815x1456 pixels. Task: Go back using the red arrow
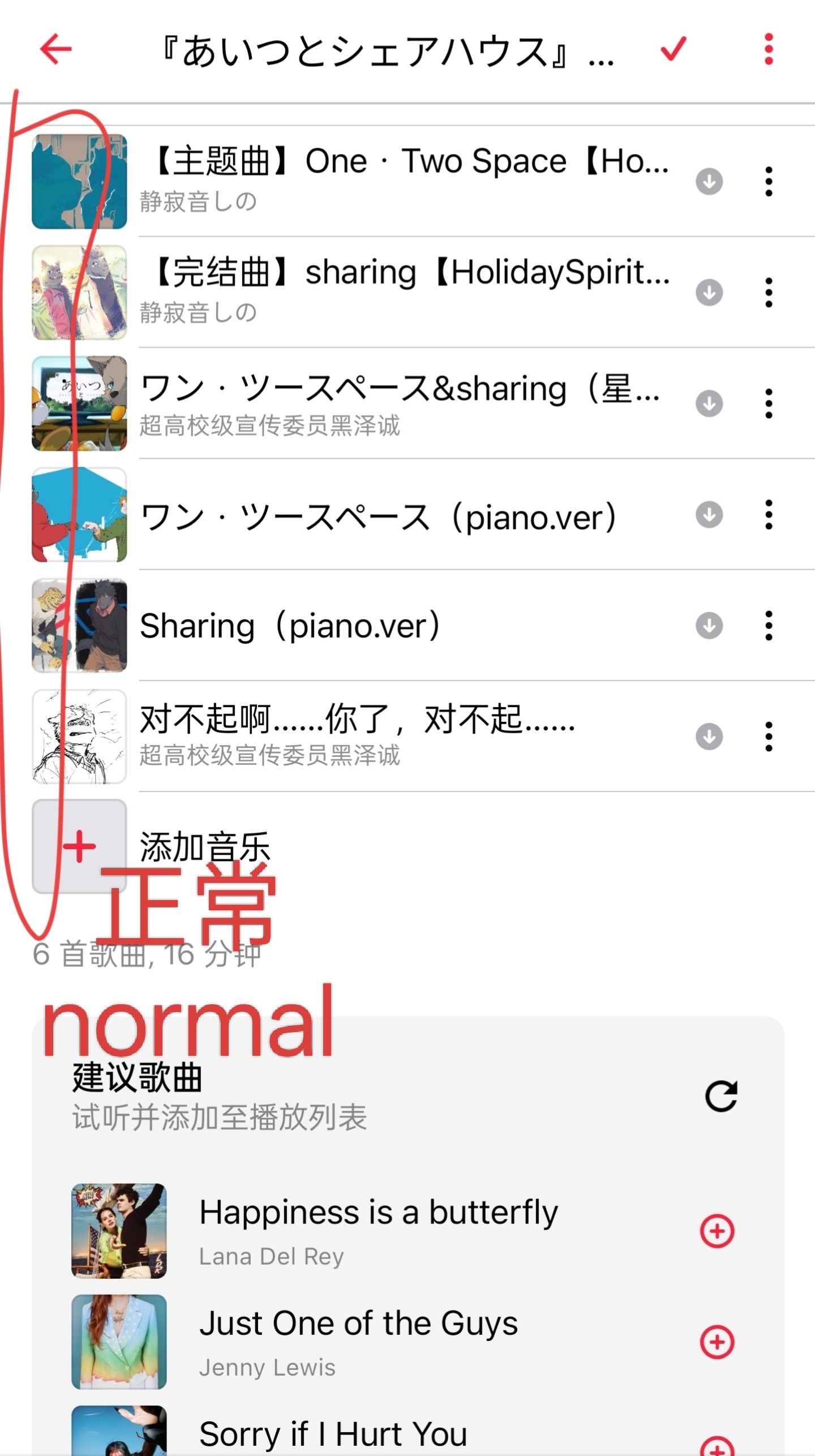(55, 49)
